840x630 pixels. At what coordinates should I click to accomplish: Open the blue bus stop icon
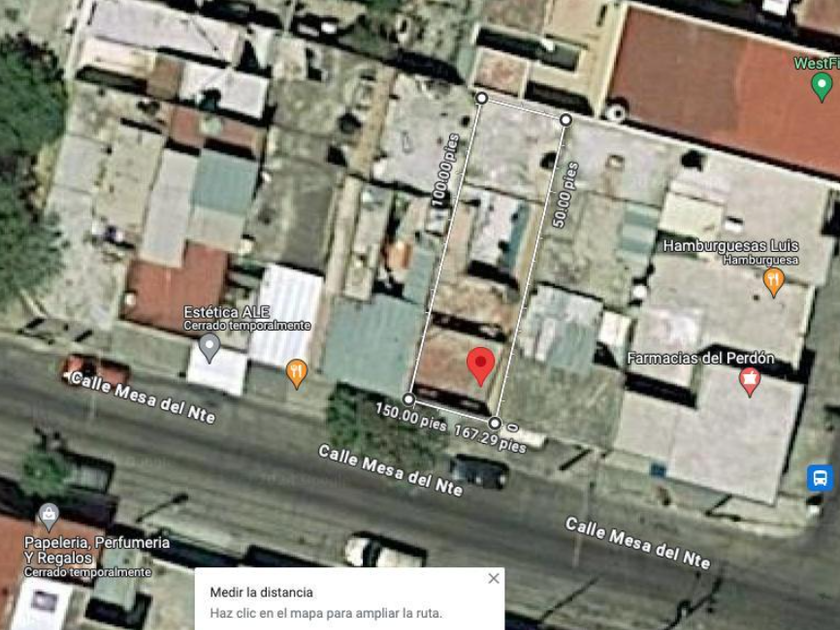[820, 478]
